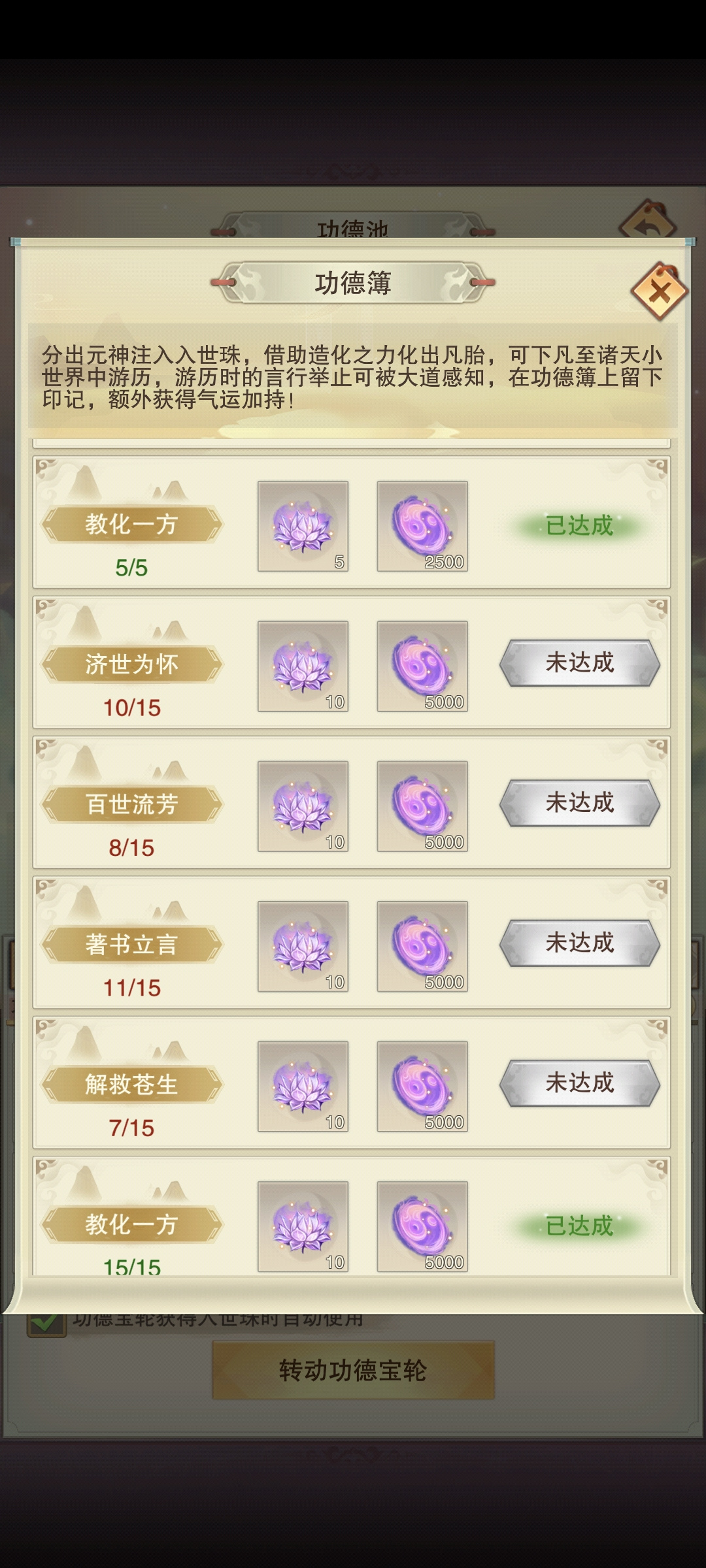Close the 功德簿 dialog
Screen dimensions: 706x1568
pos(660,291)
